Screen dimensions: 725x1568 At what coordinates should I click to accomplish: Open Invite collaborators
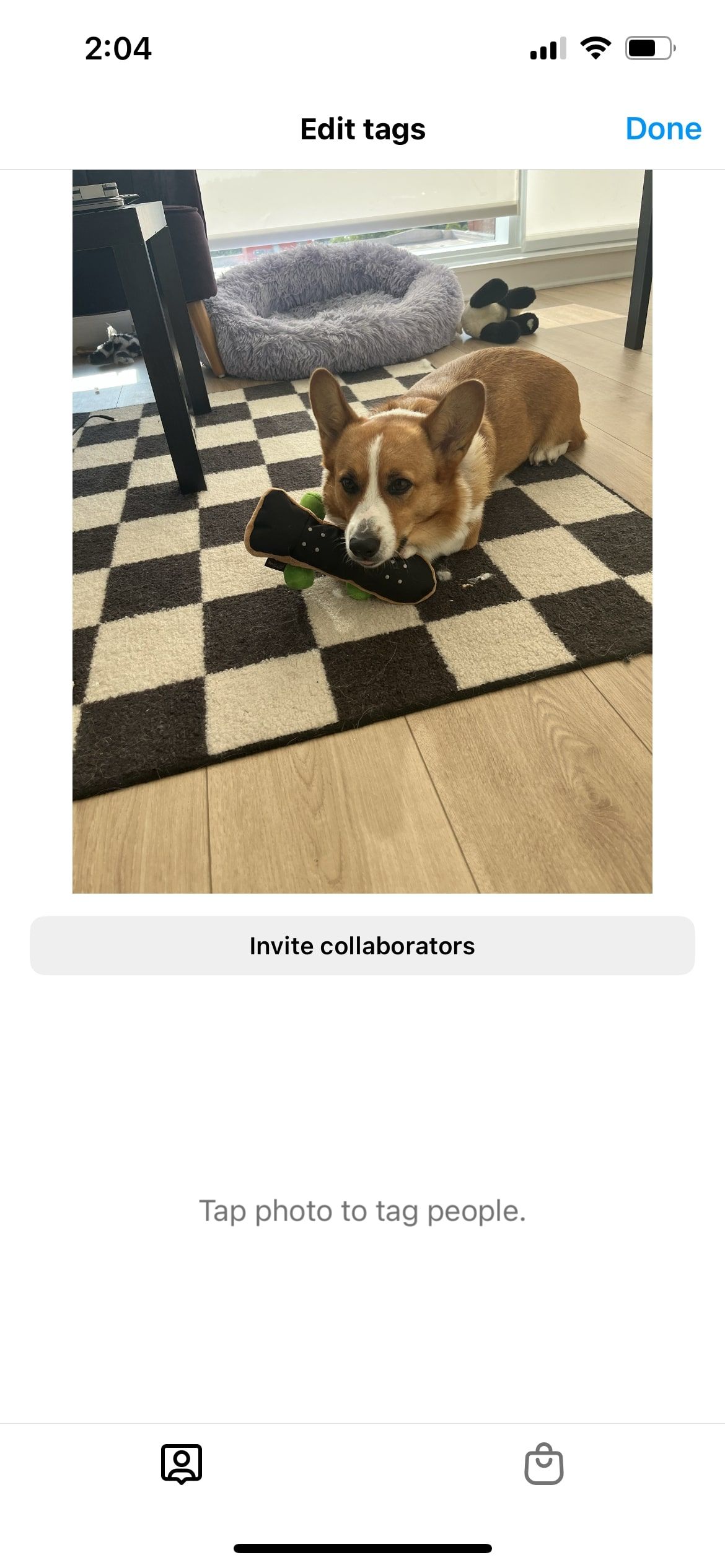(x=362, y=946)
